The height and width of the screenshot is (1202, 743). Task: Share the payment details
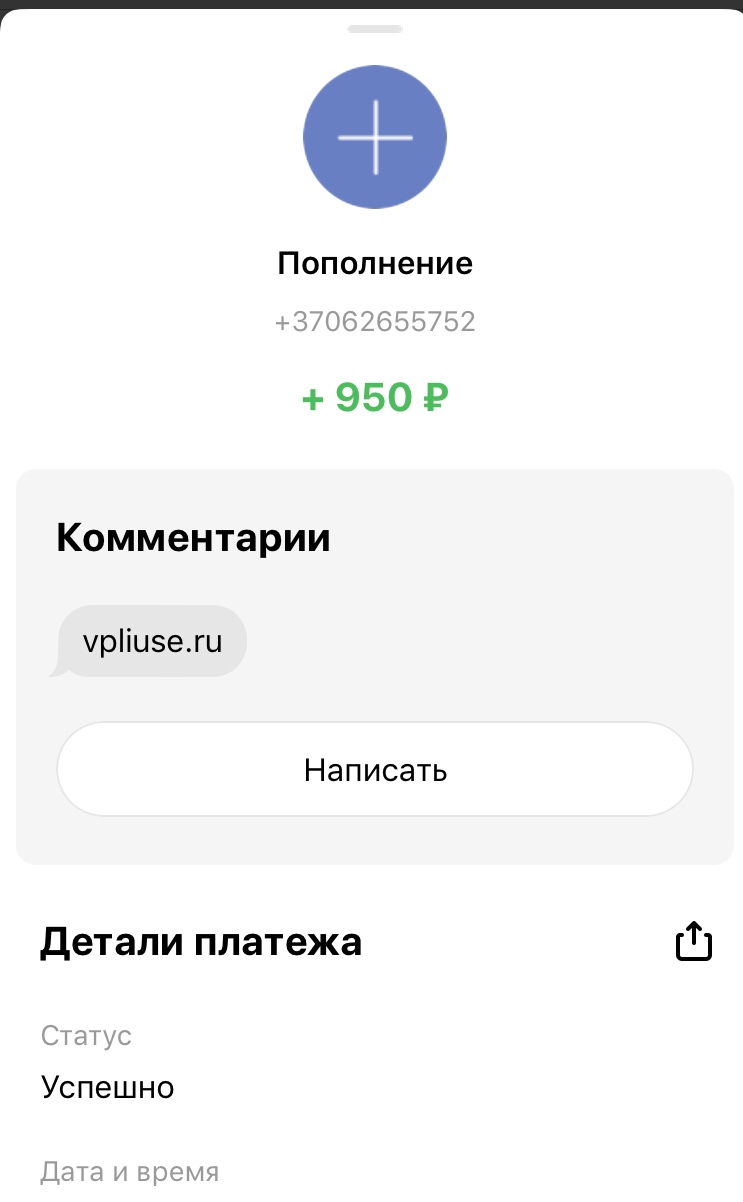pos(694,942)
